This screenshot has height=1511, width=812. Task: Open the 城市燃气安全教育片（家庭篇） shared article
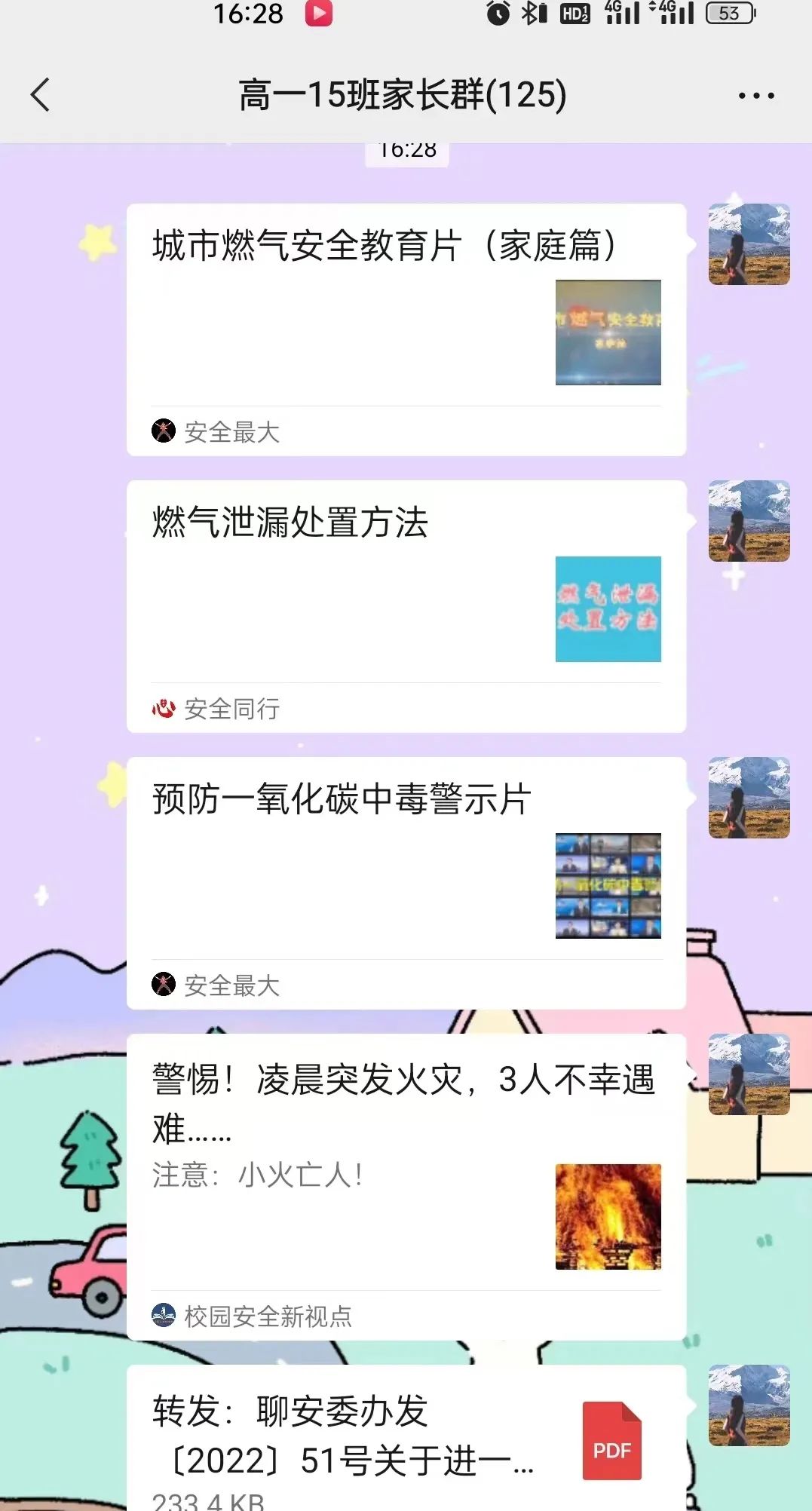(406, 329)
